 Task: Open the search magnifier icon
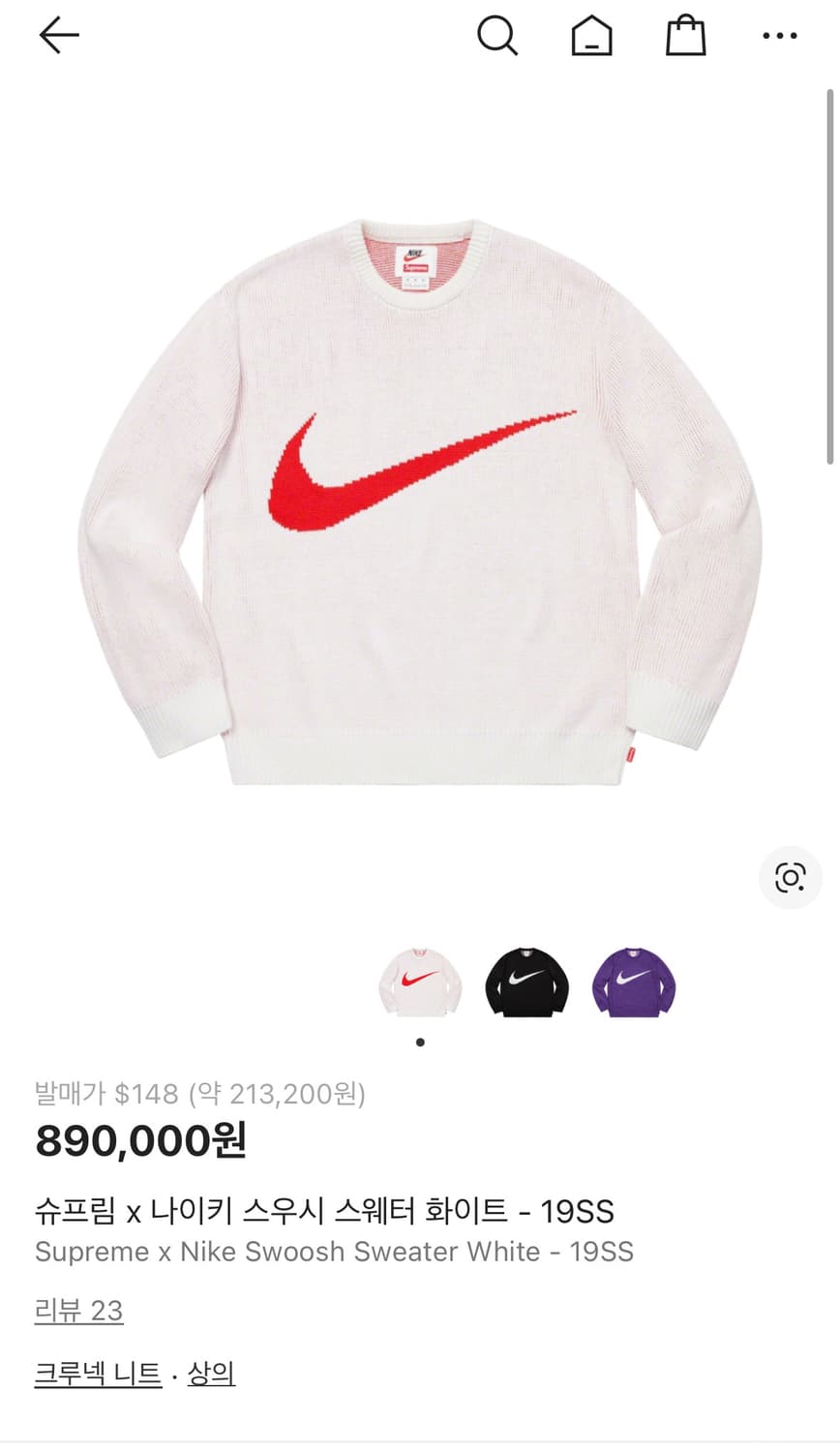point(497,37)
